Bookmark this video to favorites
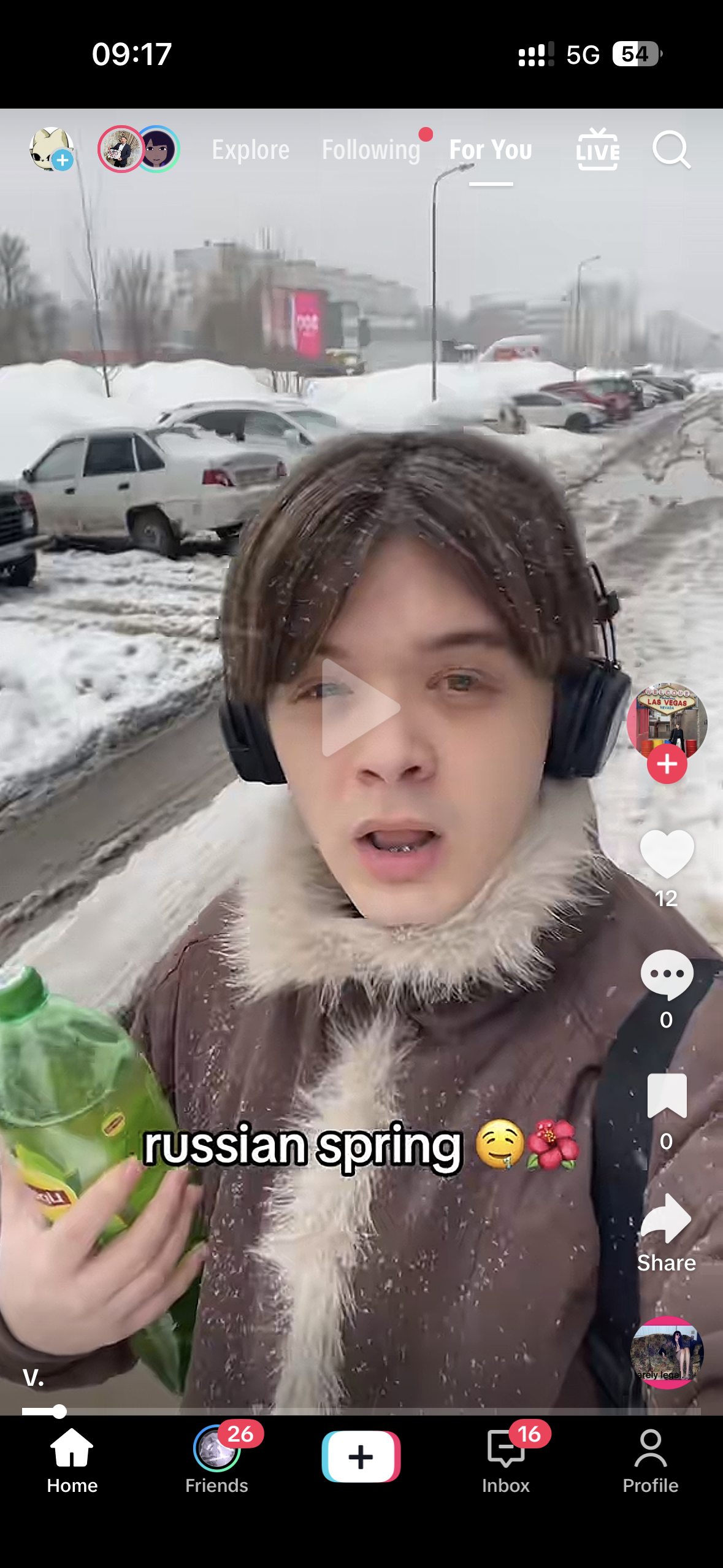Viewport: 723px width, 1568px height. 667,1096
